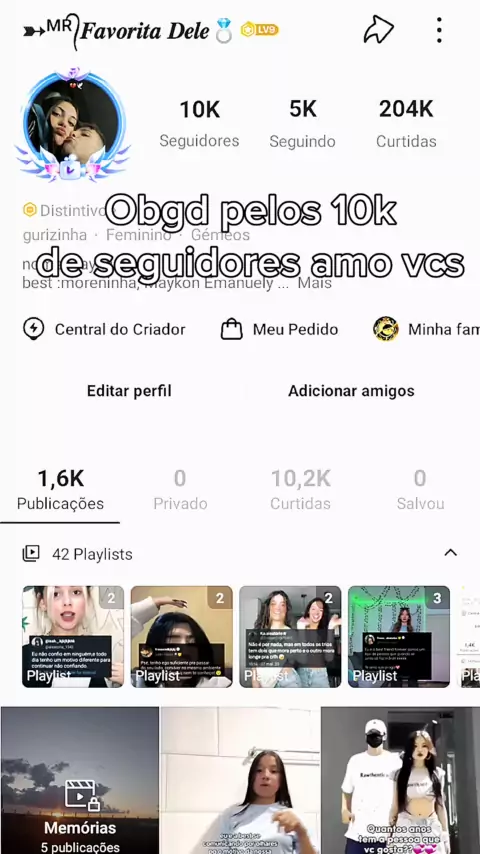Choose Adicionar amigos
480x854 pixels.
(x=351, y=391)
